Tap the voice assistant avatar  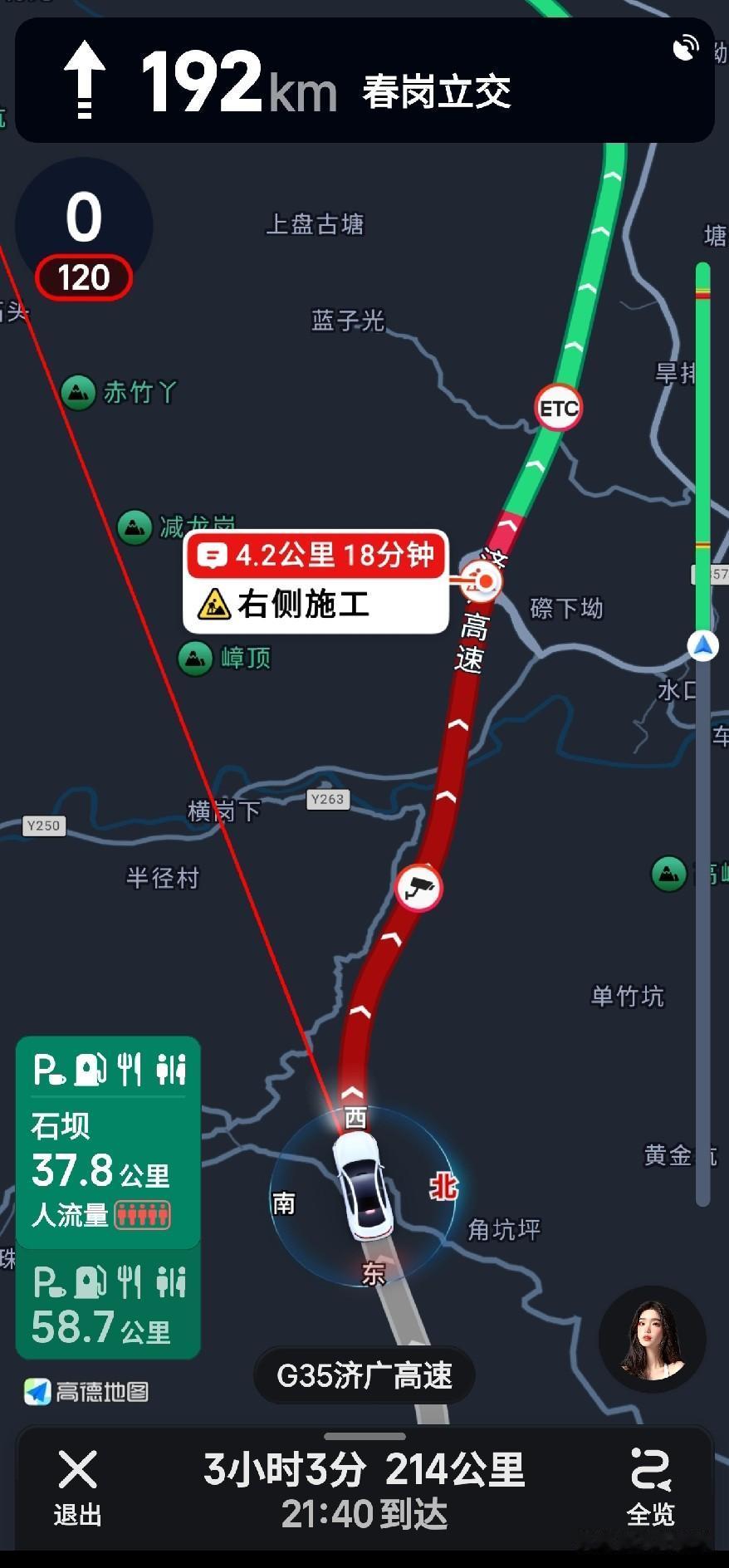653,1339
